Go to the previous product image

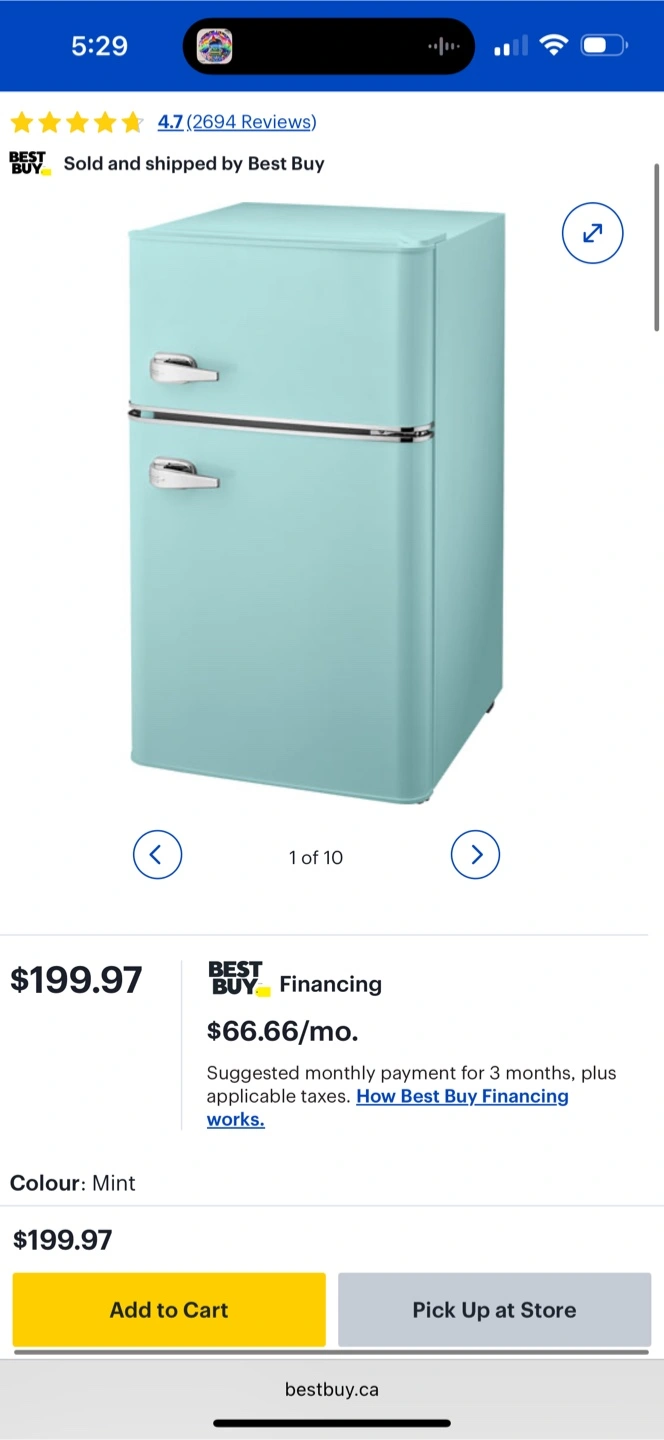point(157,855)
